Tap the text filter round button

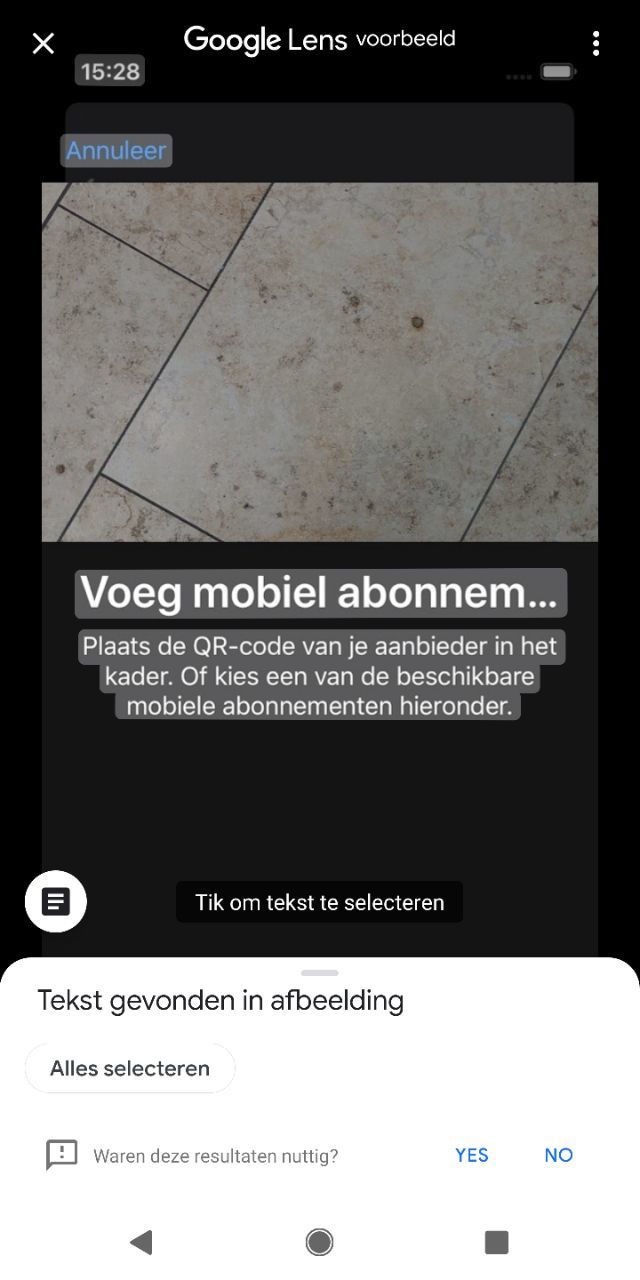[56, 902]
